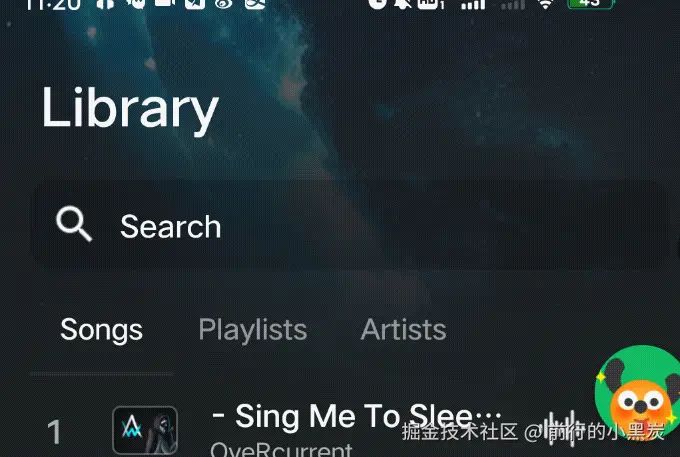Image resolution: width=680 pixels, height=457 pixels.
Task: Open the Search field
Action: pos(350,226)
